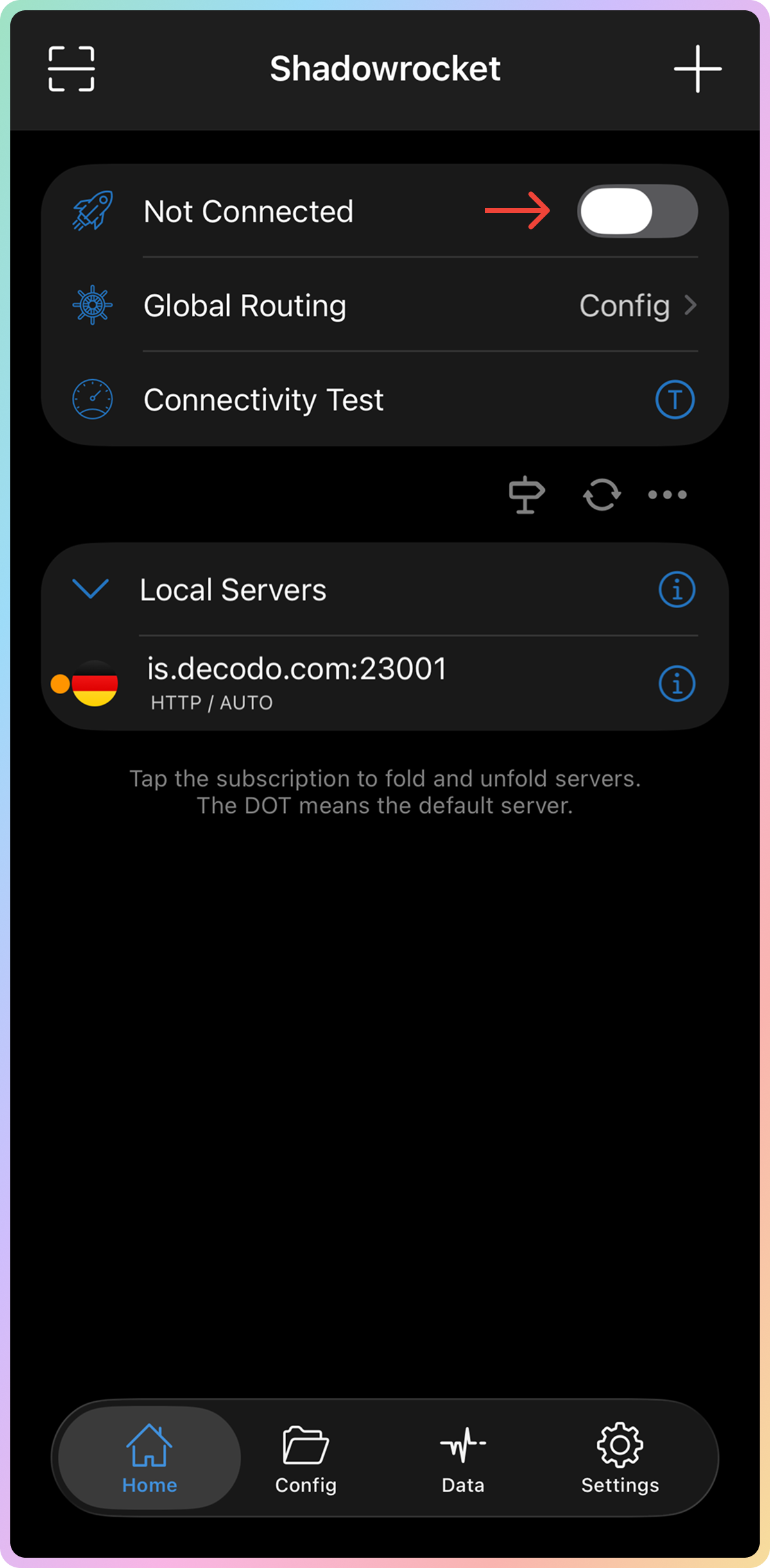Open the QR code scanner icon
Image resolution: width=770 pixels, height=1568 pixels.
71,69
